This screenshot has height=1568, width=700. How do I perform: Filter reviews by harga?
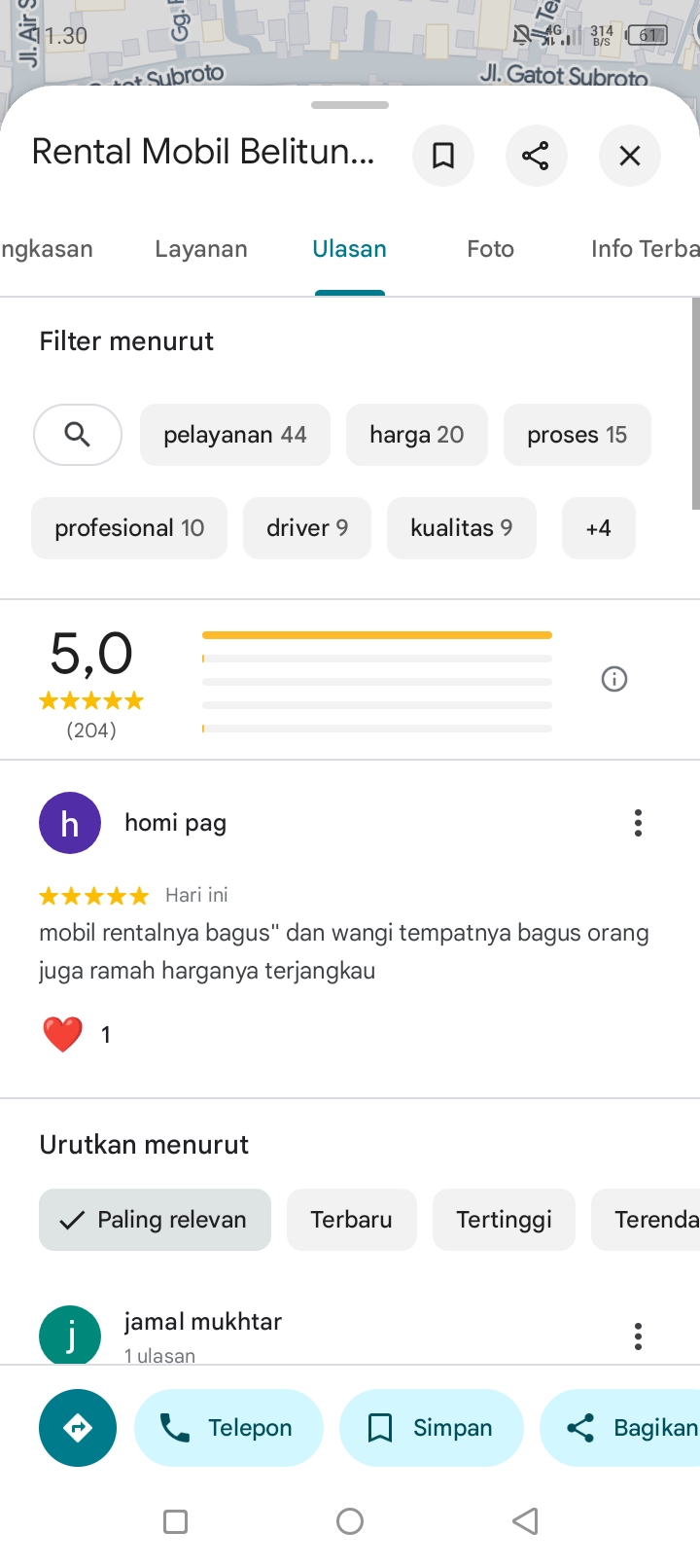tap(417, 435)
